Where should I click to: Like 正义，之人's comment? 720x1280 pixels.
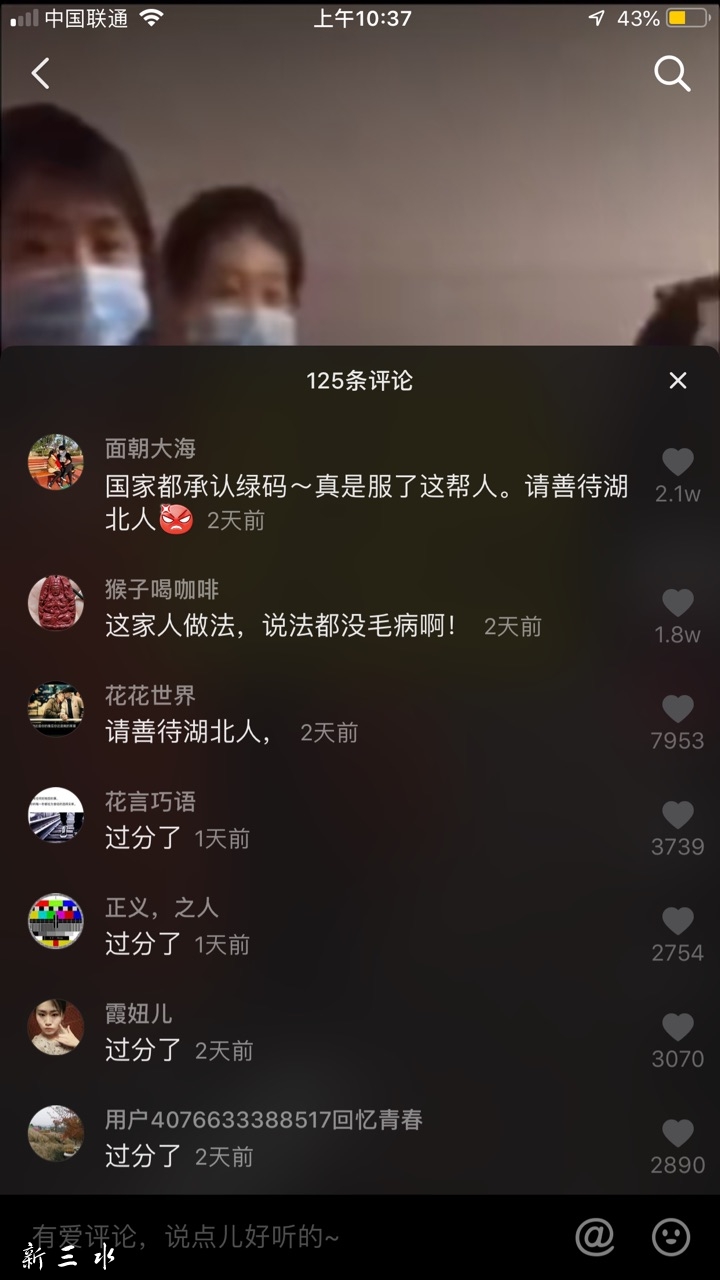pyautogui.click(x=678, y=921)
